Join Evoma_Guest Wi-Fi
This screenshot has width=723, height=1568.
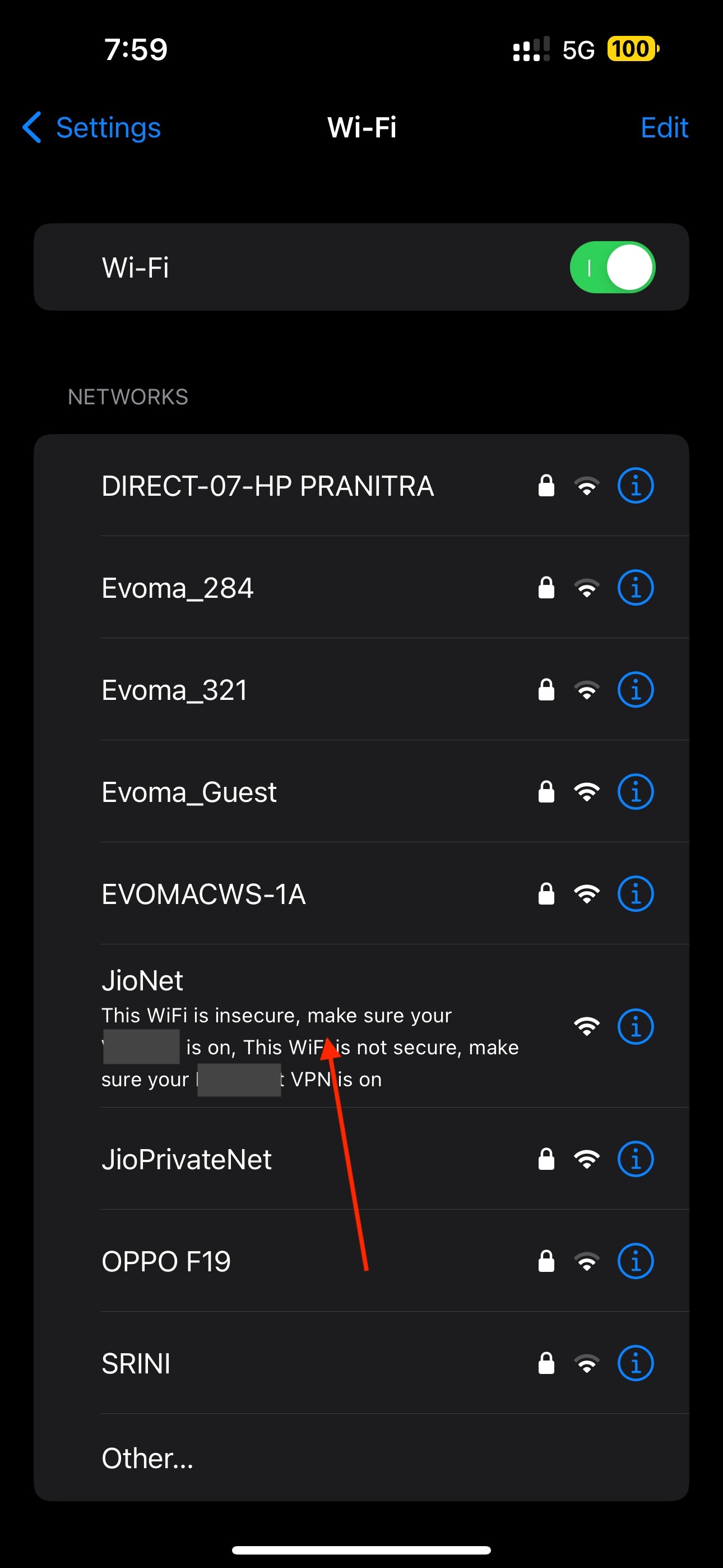(189, 792)
